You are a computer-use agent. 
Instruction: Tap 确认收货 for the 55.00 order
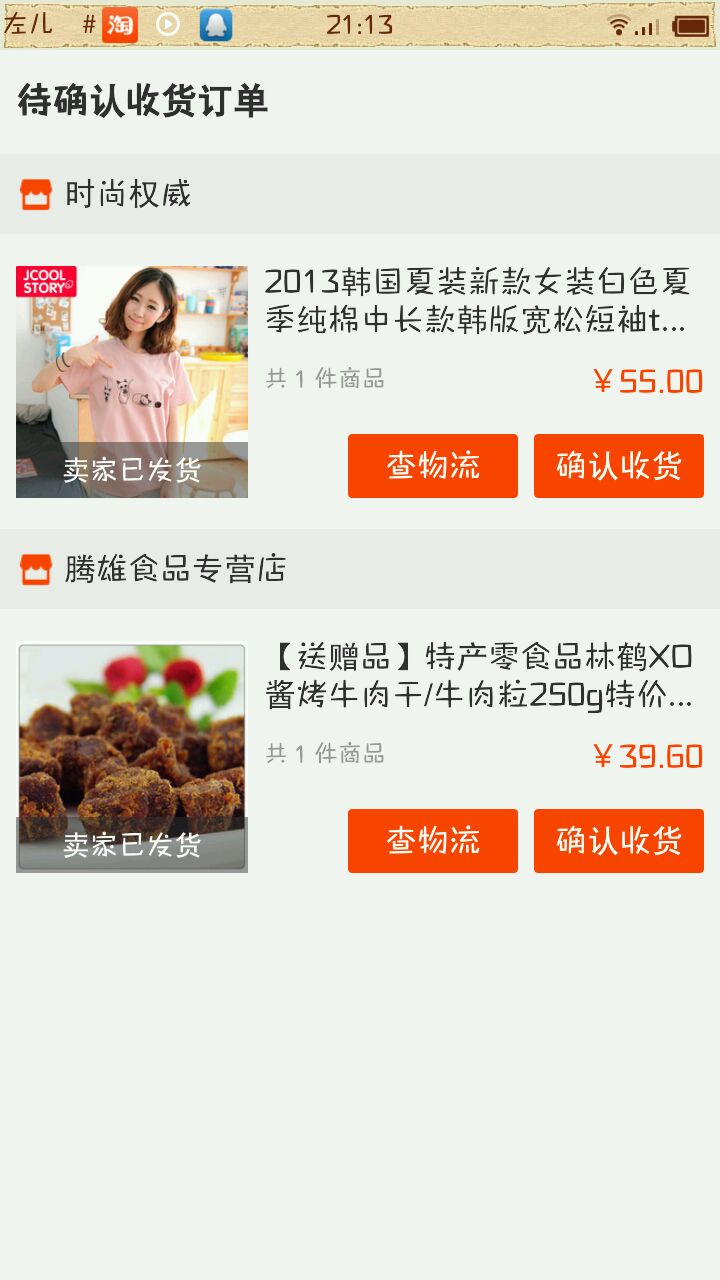[619, 466]
